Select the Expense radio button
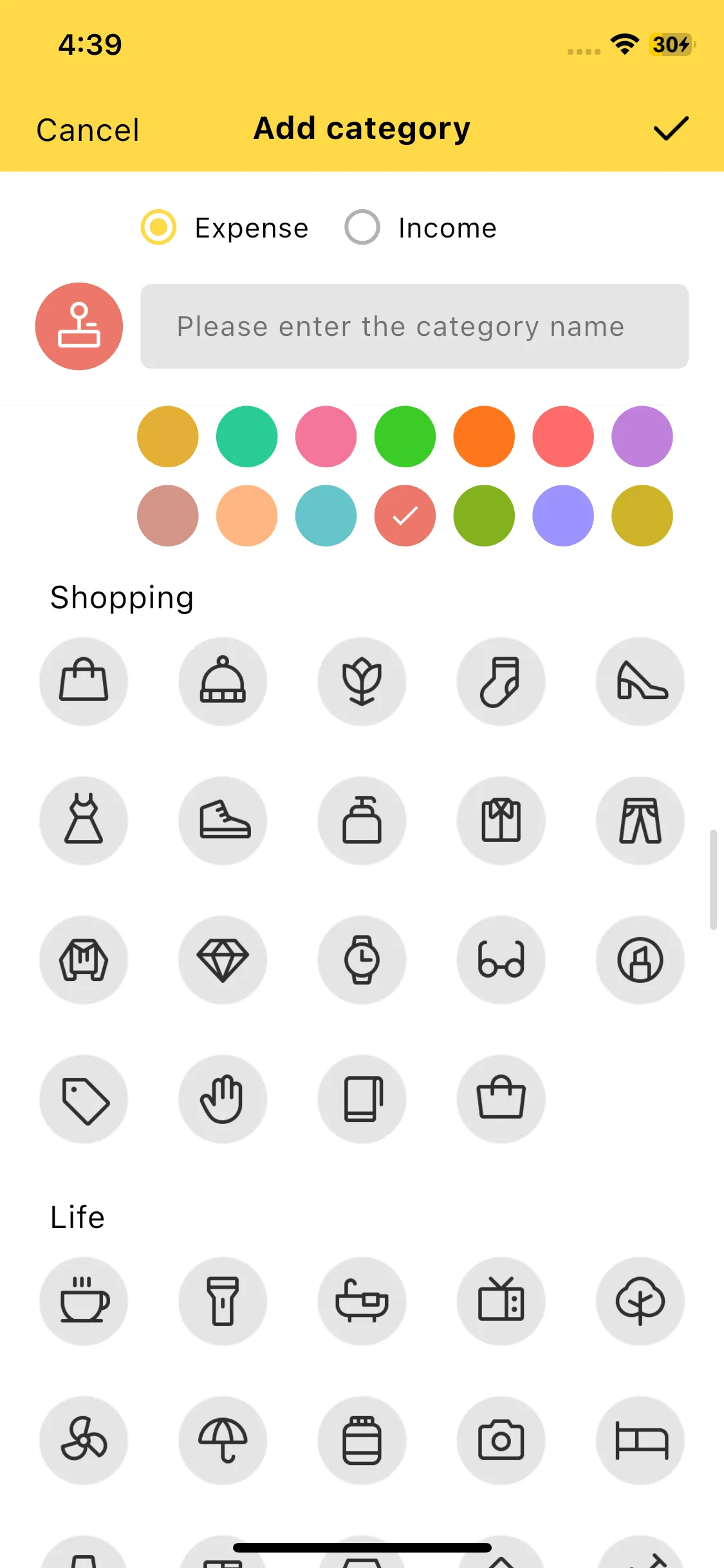 pos(158,227)
